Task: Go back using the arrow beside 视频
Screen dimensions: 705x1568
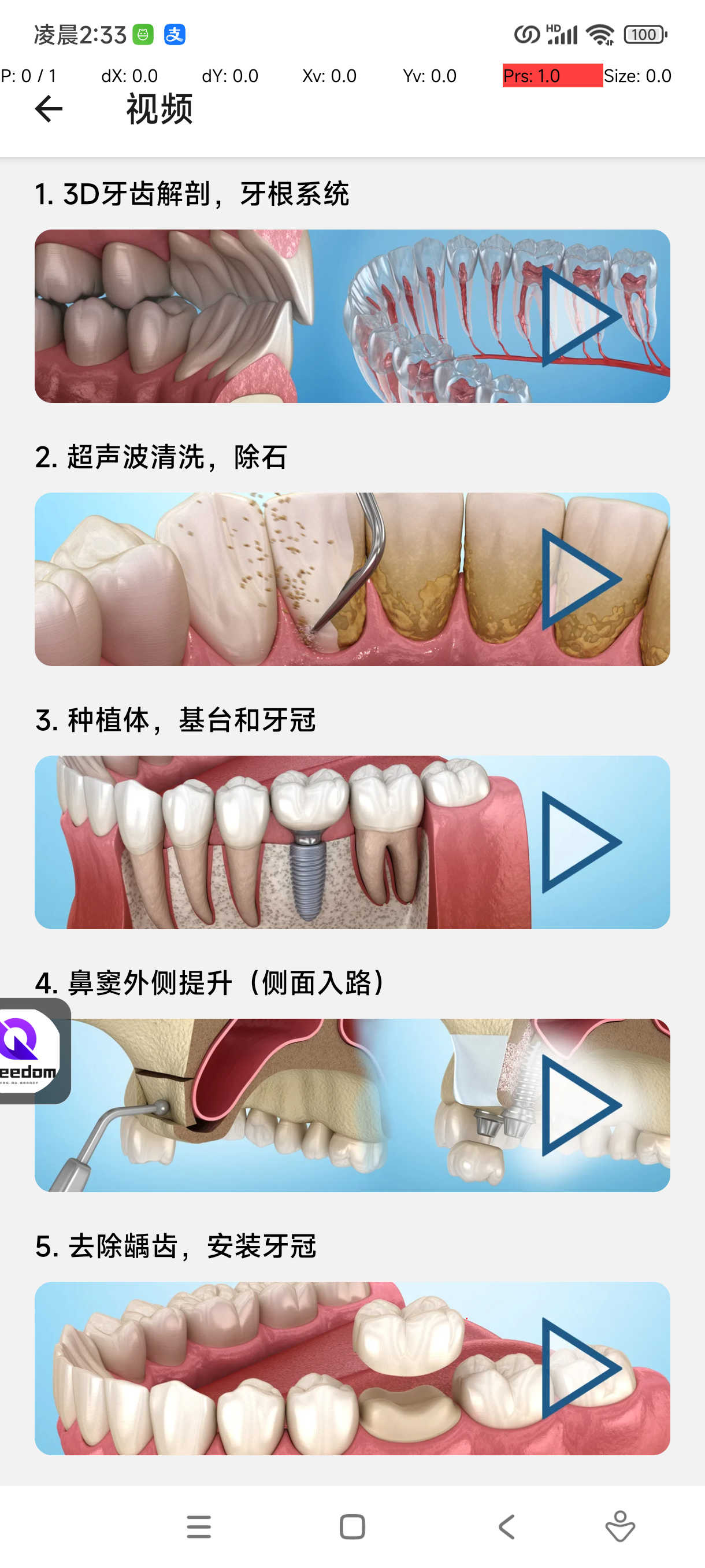Action: (x=49, y=109)
